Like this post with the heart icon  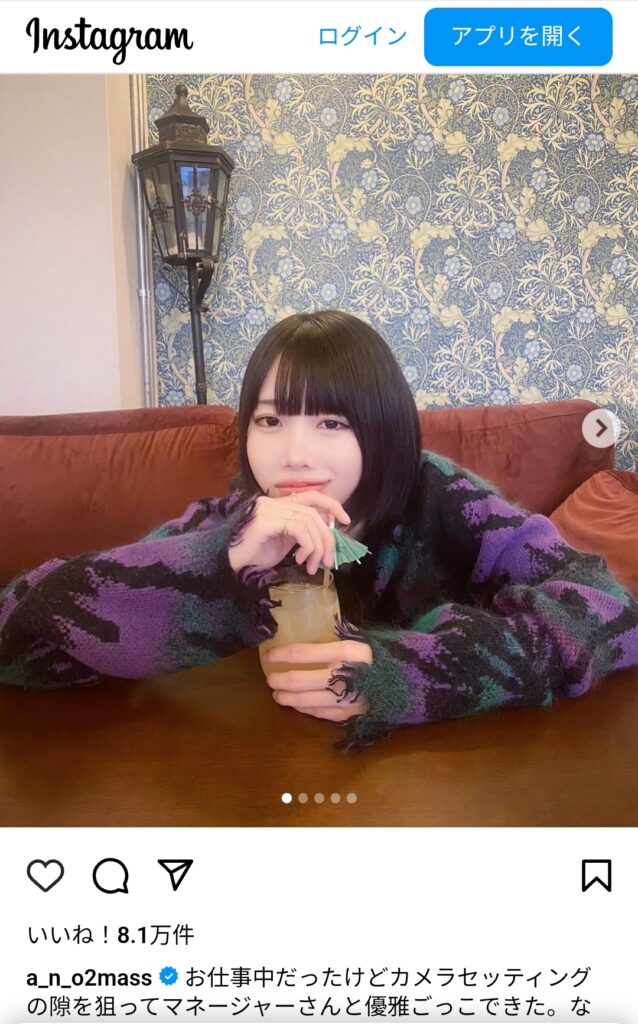tap(45, 875)
